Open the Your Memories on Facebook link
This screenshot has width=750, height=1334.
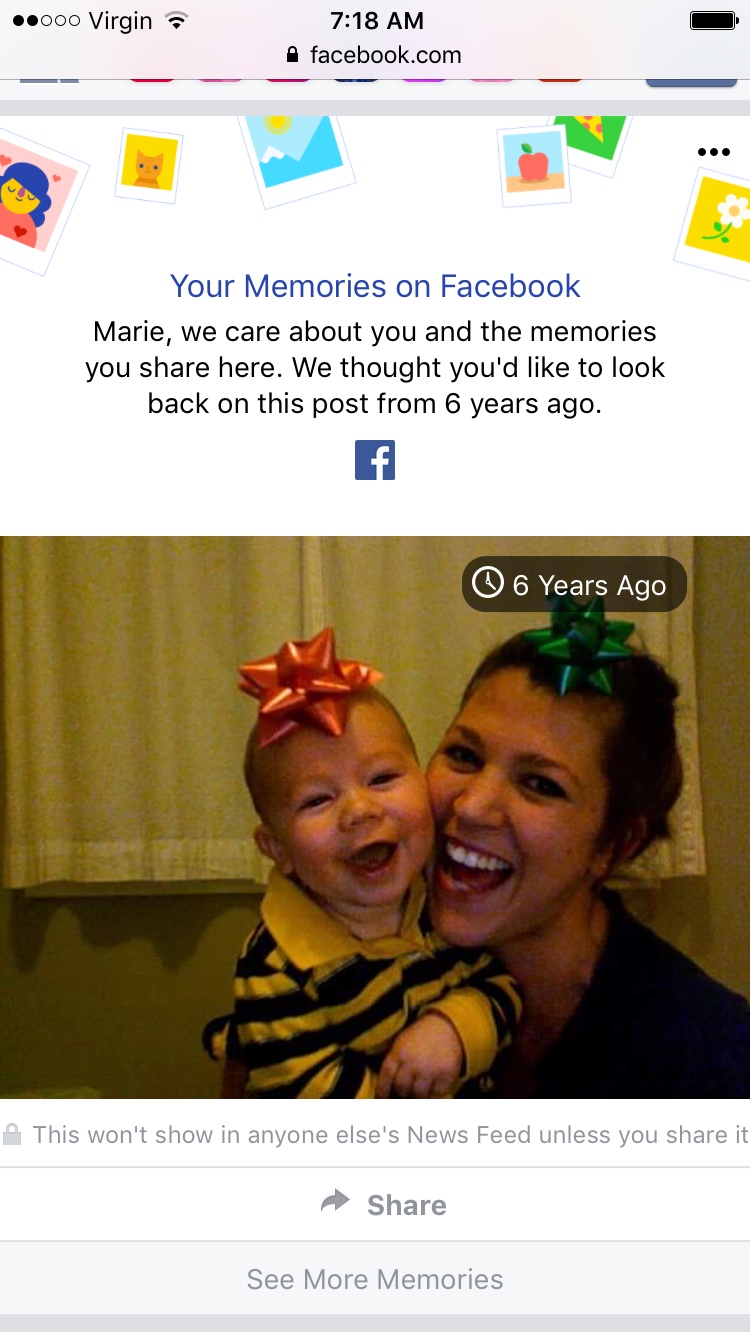375,286
